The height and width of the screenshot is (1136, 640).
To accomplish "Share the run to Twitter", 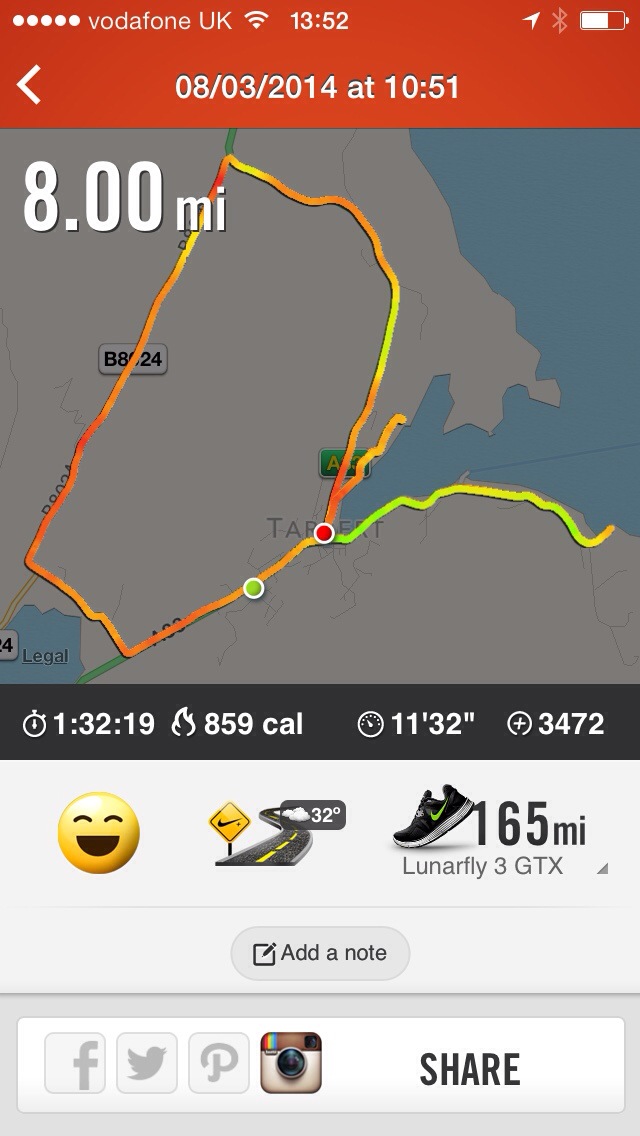I will pos(147,1066).
